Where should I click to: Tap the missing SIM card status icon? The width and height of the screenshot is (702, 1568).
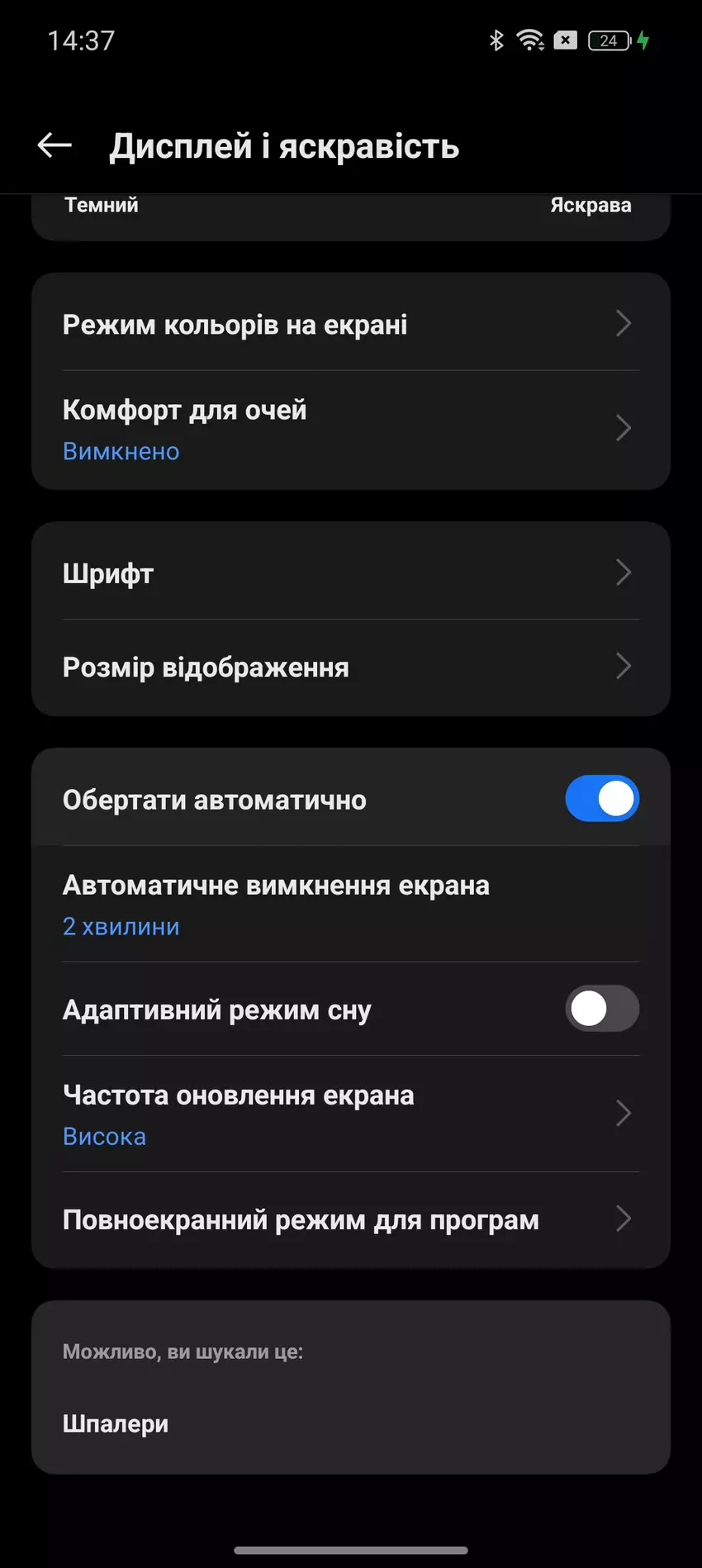565,40
